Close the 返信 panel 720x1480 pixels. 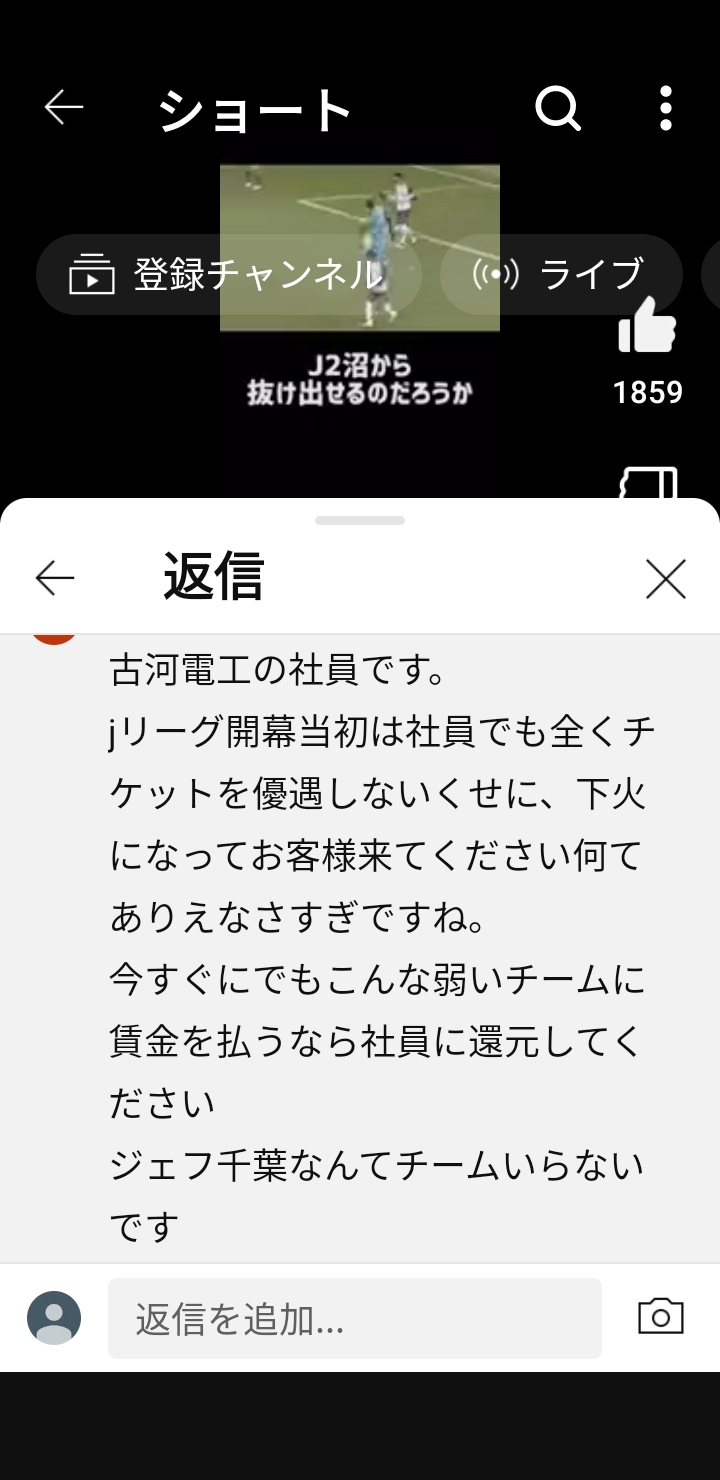click(x=666, y=578)
